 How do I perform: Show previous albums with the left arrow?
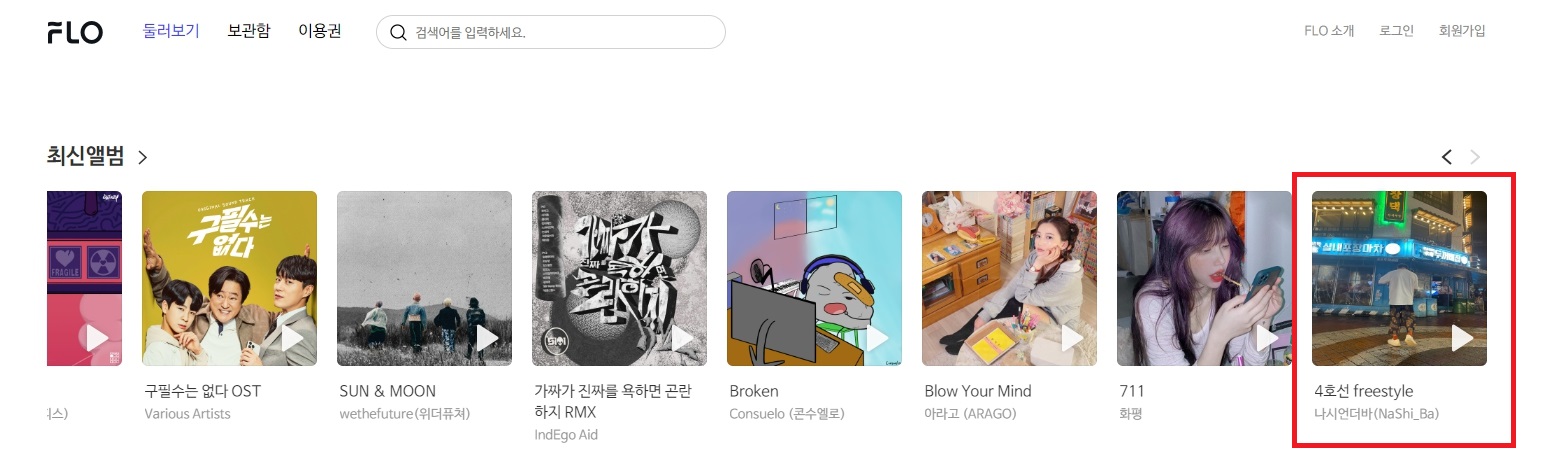coord(1447,157)
